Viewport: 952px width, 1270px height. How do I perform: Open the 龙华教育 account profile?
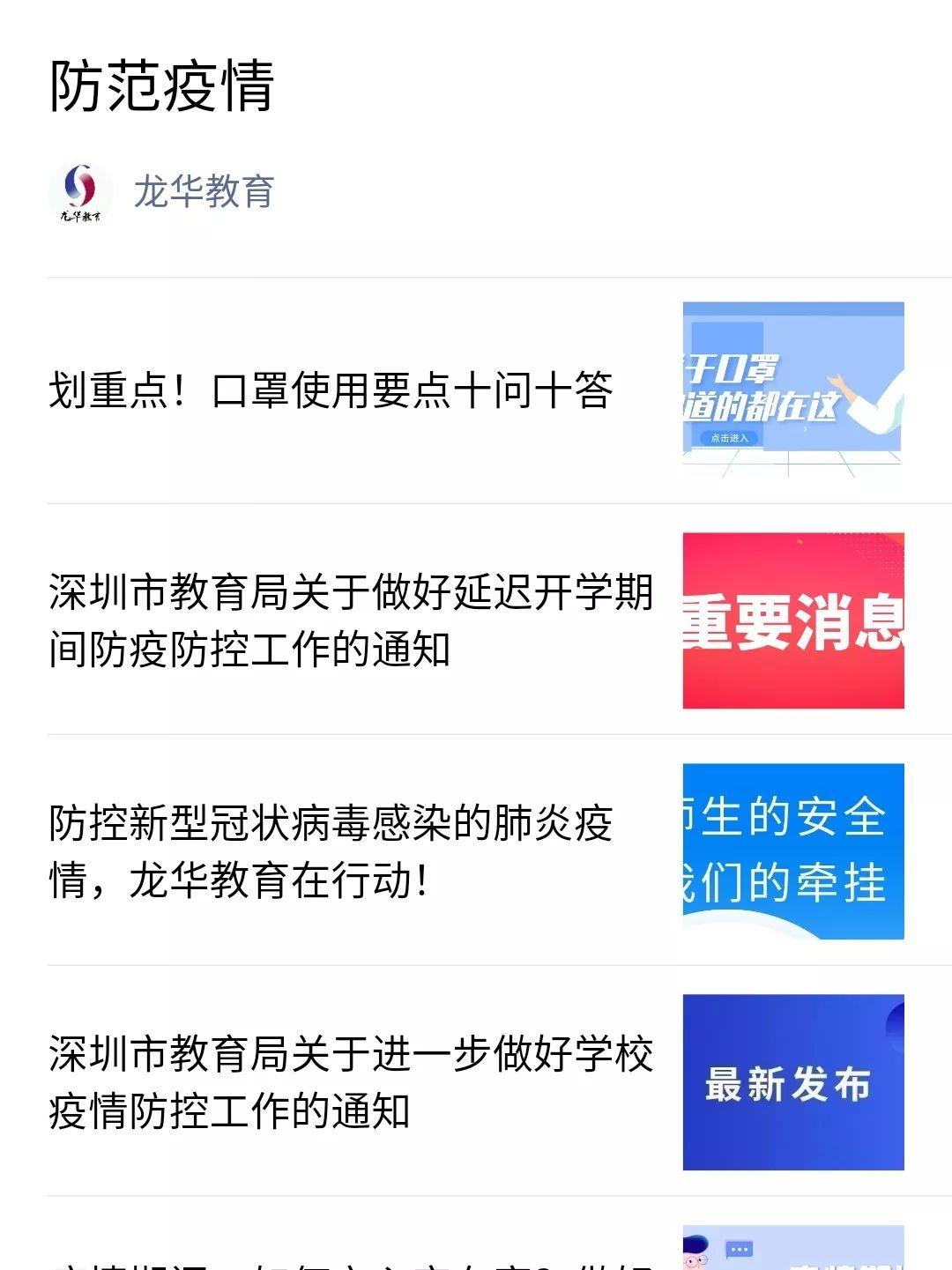coord(203,191)
